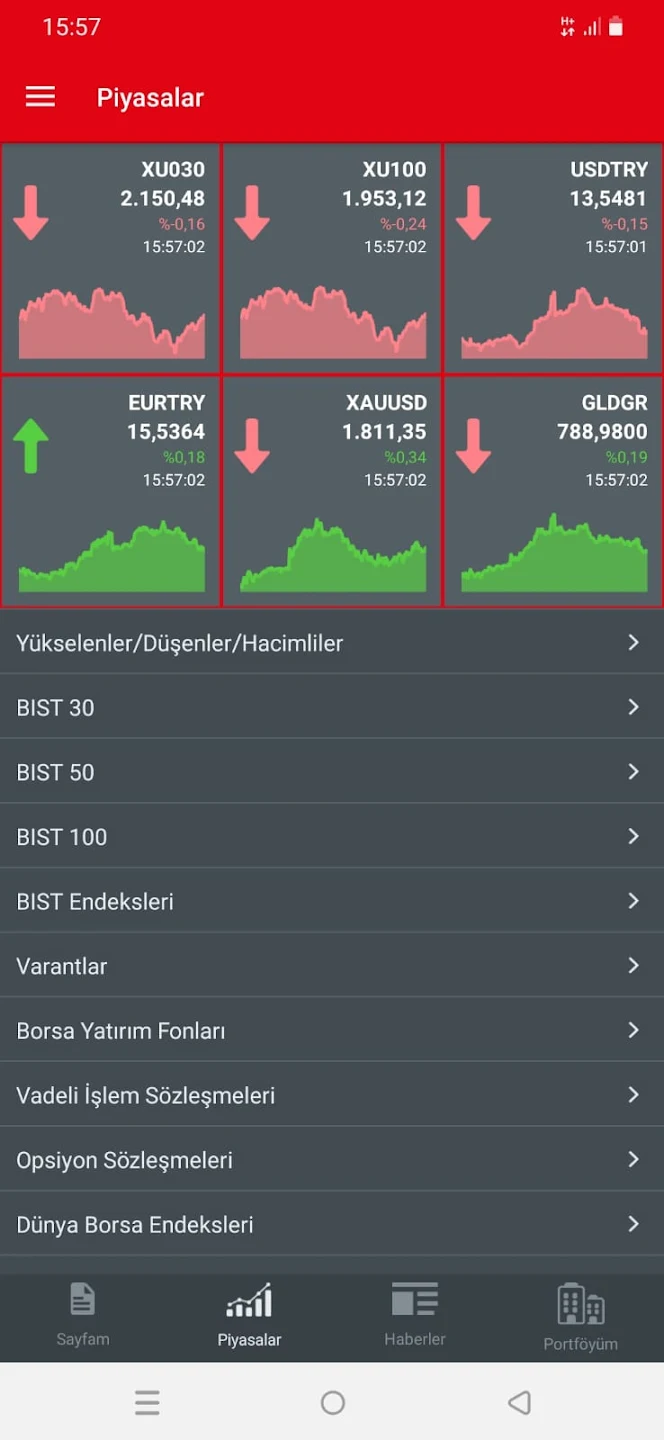Open BIST Endeksleri
Screen dimensions: 664x1440
pyautogui.click(x=332, y=901)
